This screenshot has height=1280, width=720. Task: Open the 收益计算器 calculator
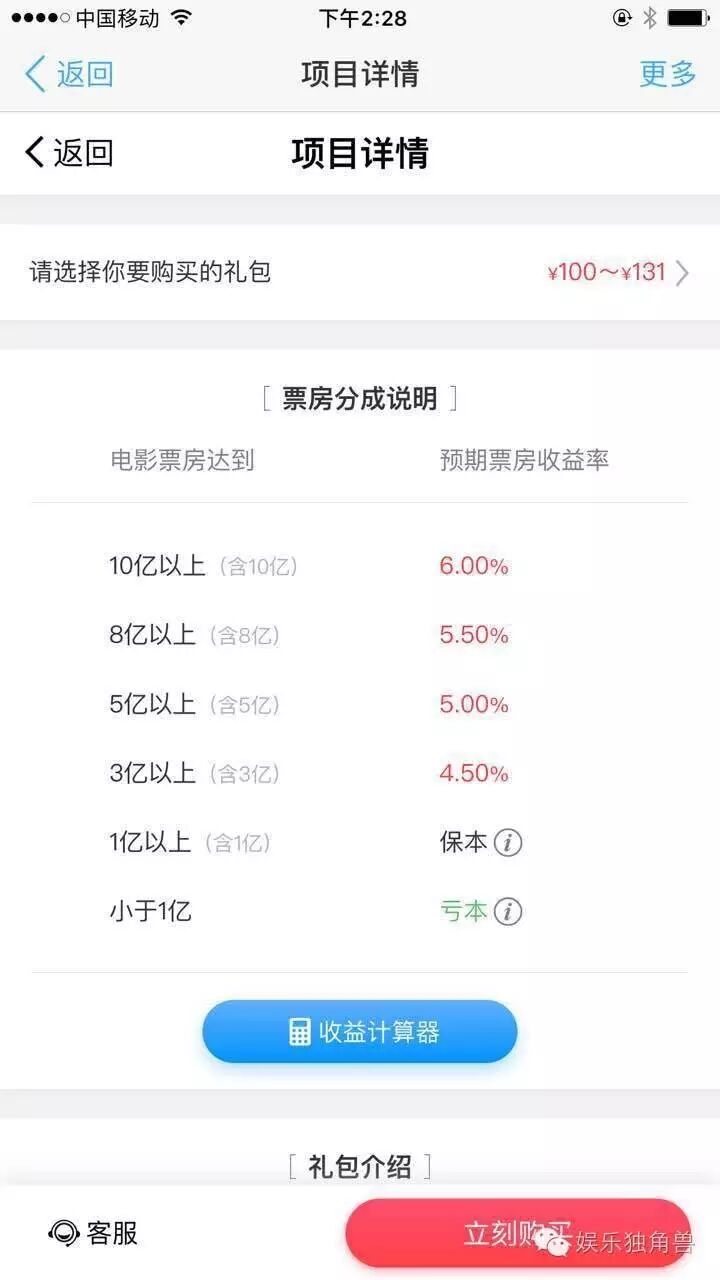point(360,1032)
